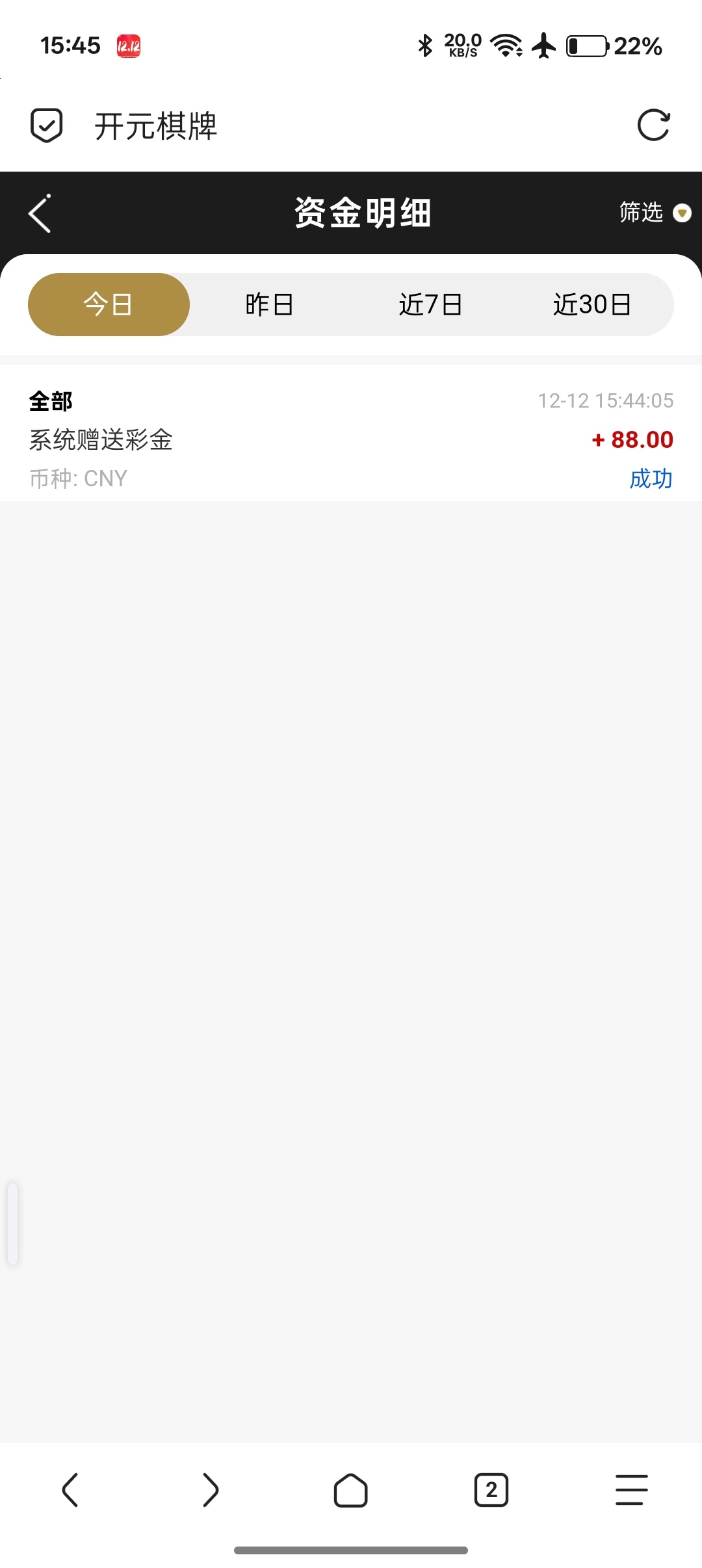Screen dimensions: 702x1568
Task: Reload the page with the refresh icon
Action: coord(653,125)
